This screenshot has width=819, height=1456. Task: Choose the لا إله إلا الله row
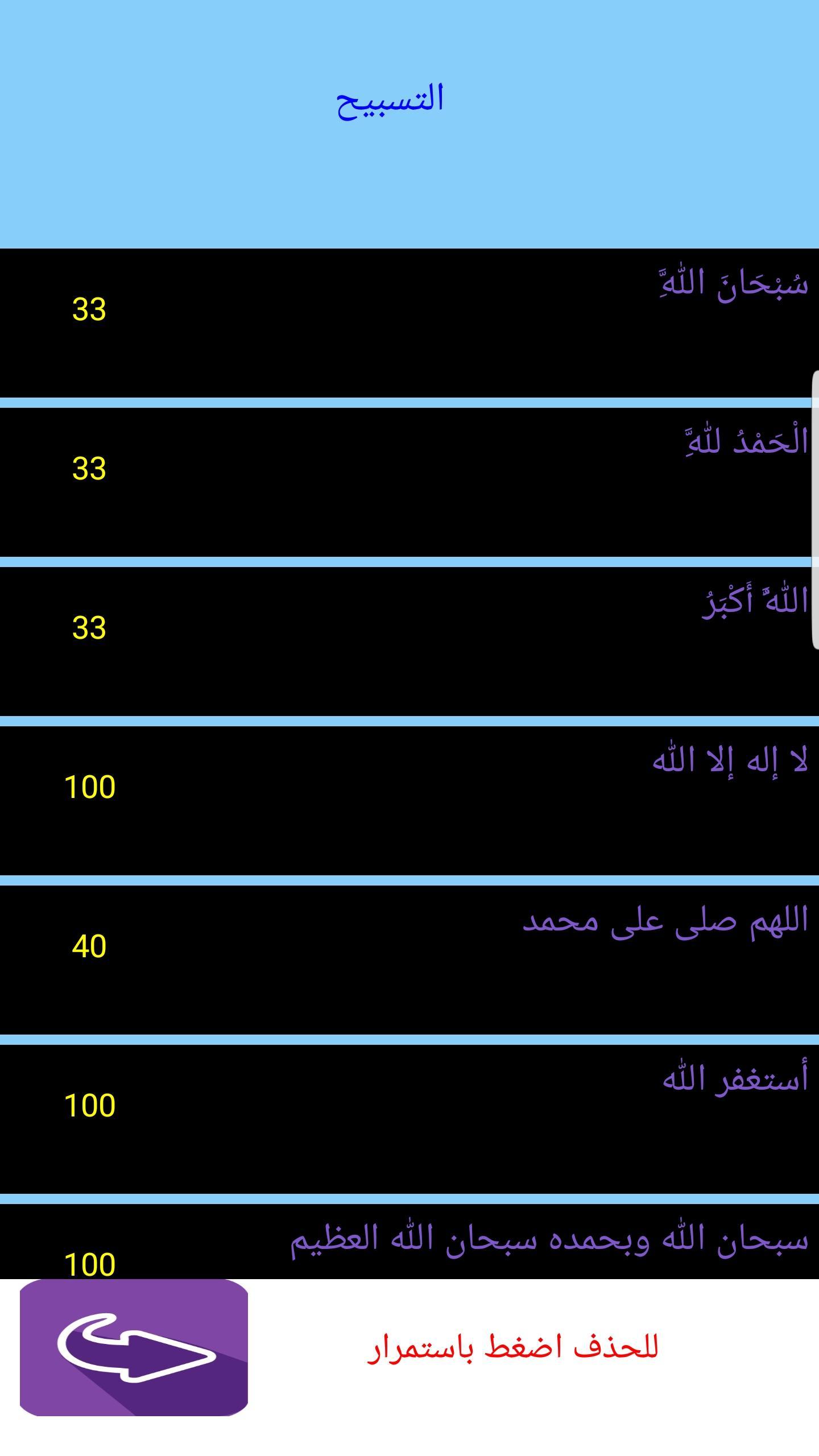pos(409,800)
